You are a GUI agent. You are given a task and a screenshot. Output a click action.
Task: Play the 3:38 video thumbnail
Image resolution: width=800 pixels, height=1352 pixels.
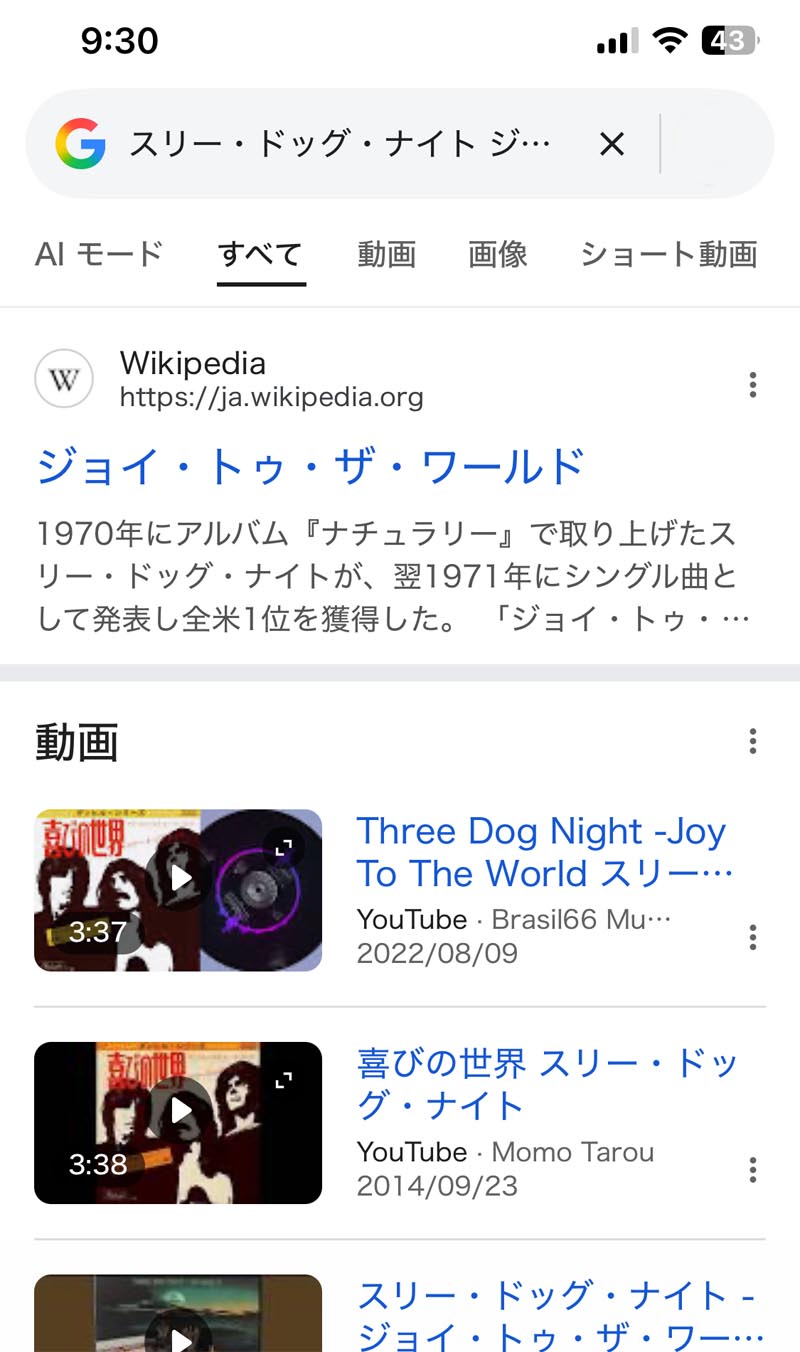pyautogui.click(x=178, y=1122)
